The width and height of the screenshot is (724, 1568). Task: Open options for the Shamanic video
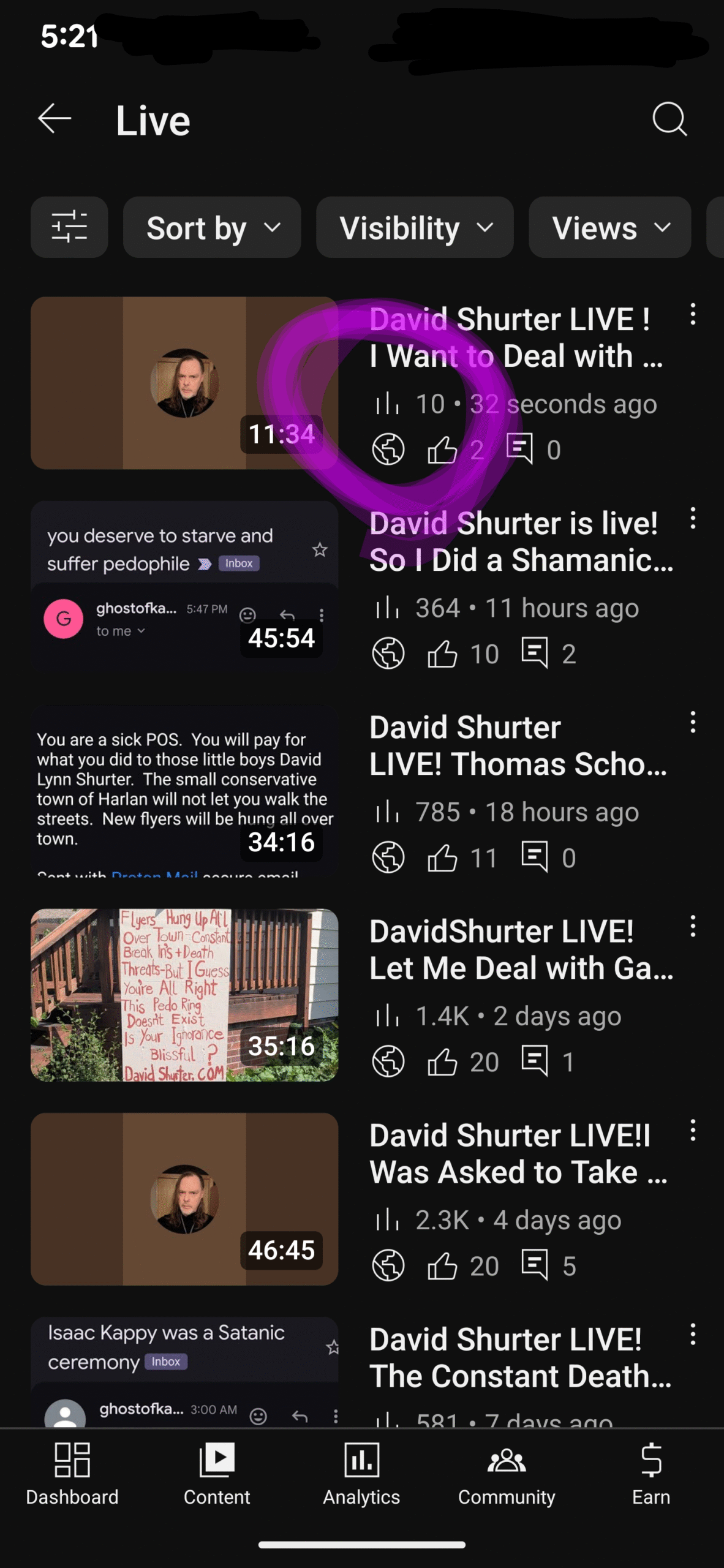693,518
